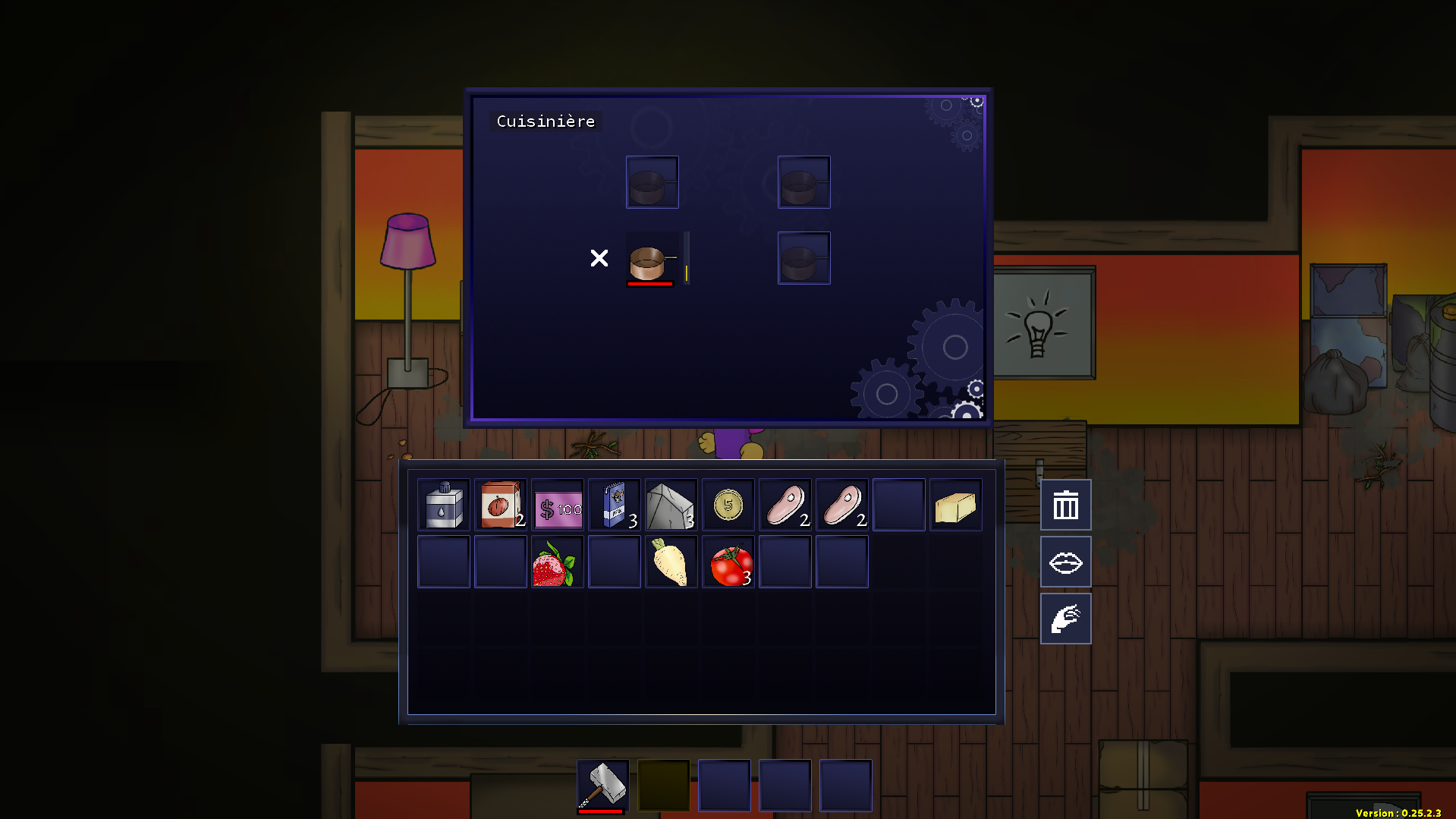Tap the lips eat icon
The height and width of the screenshot is (819, 1456).
click(x=1065, y=562)
